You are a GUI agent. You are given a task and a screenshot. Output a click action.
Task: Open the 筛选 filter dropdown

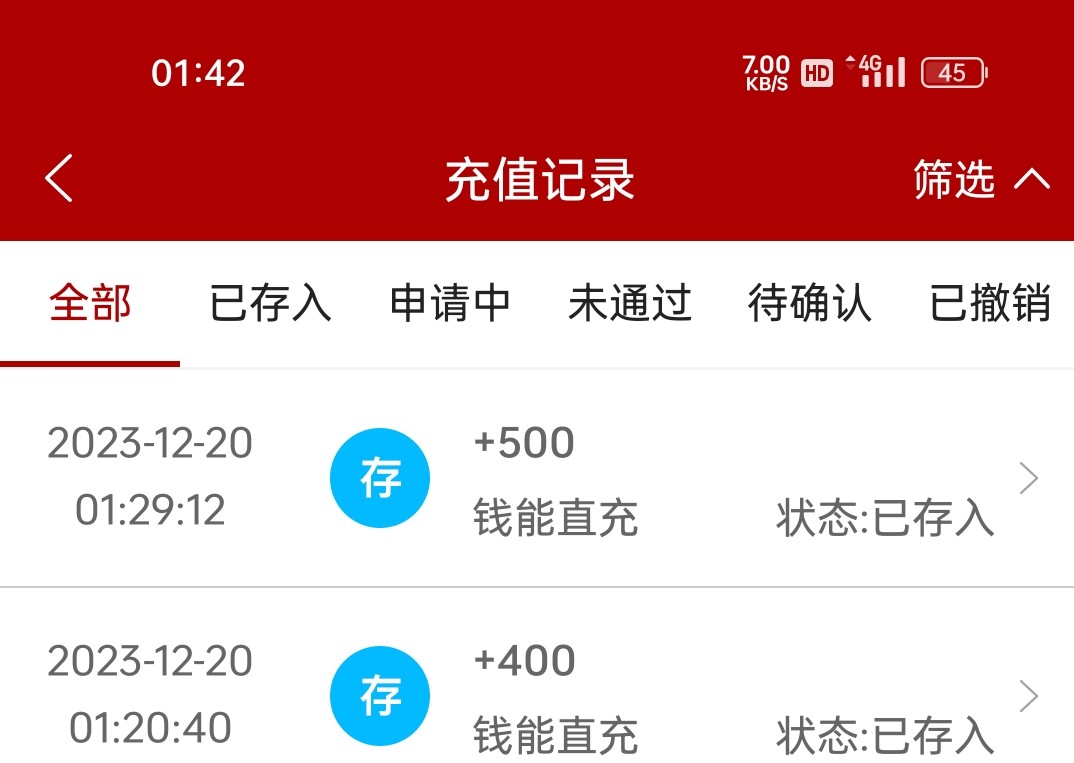coord(980,180)
